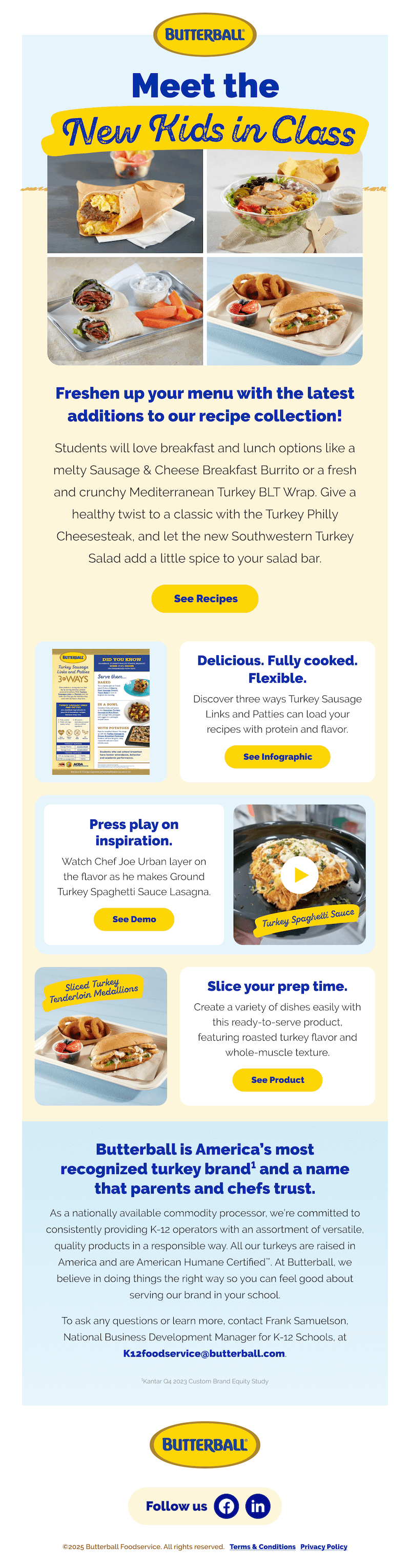410x1568 pixels.
Task: Open Butterball's Facebook page
Action: click(227, 1506)
